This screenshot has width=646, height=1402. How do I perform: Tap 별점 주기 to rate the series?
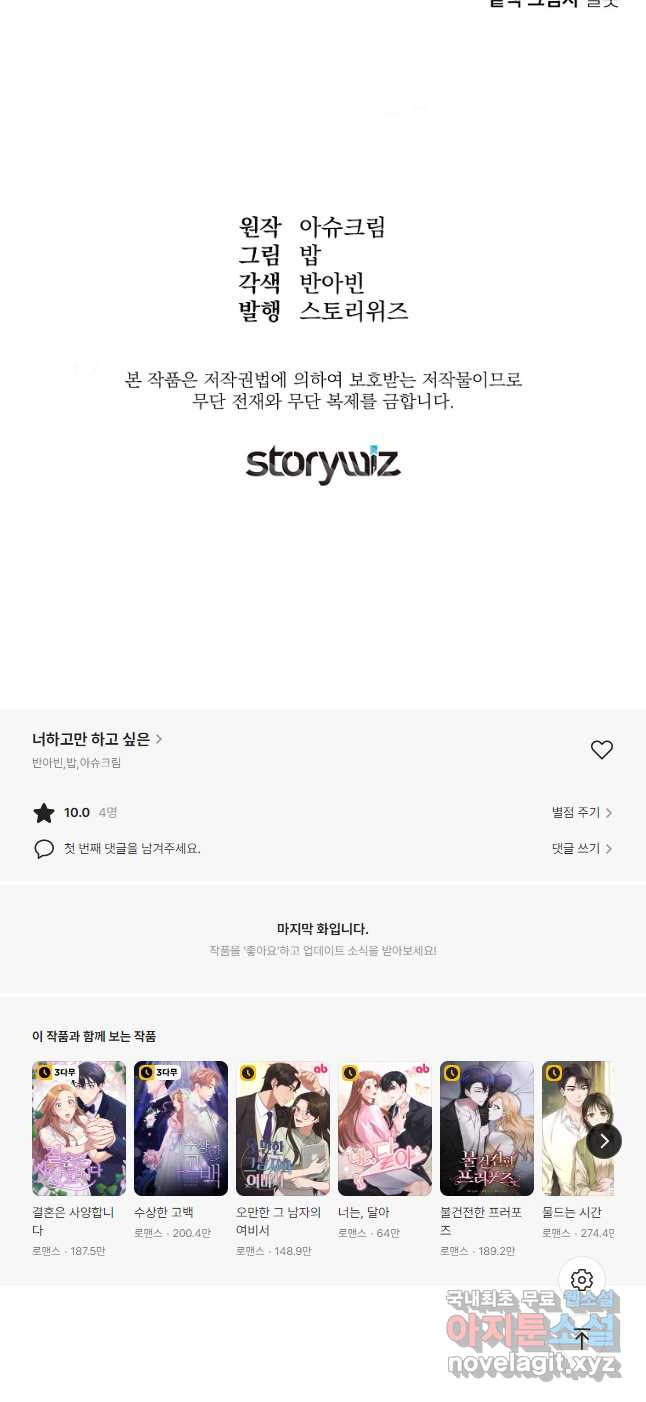click(581, 813)
